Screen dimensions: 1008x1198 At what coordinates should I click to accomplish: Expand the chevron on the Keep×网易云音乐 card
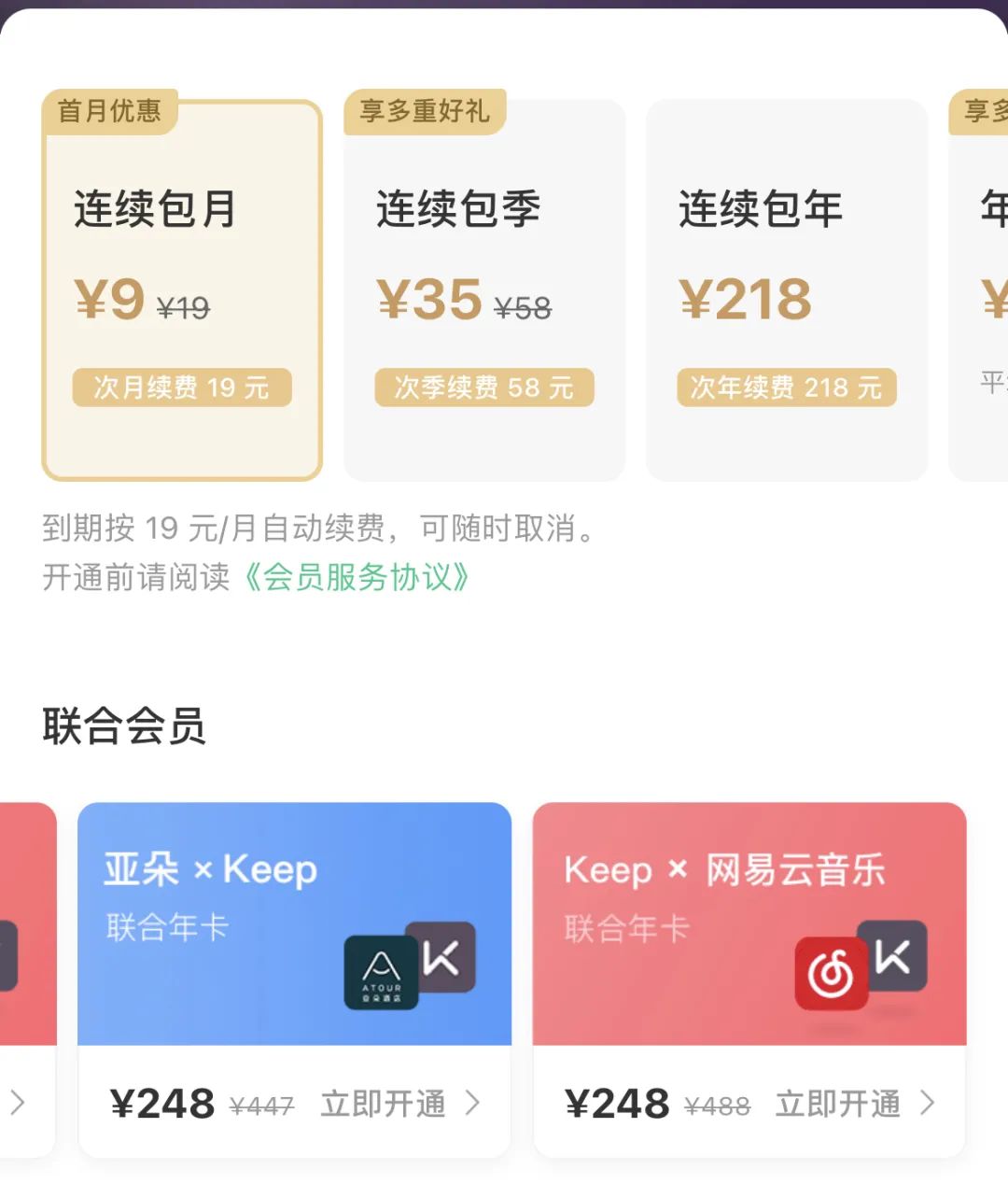click(x=927, y=1103)
